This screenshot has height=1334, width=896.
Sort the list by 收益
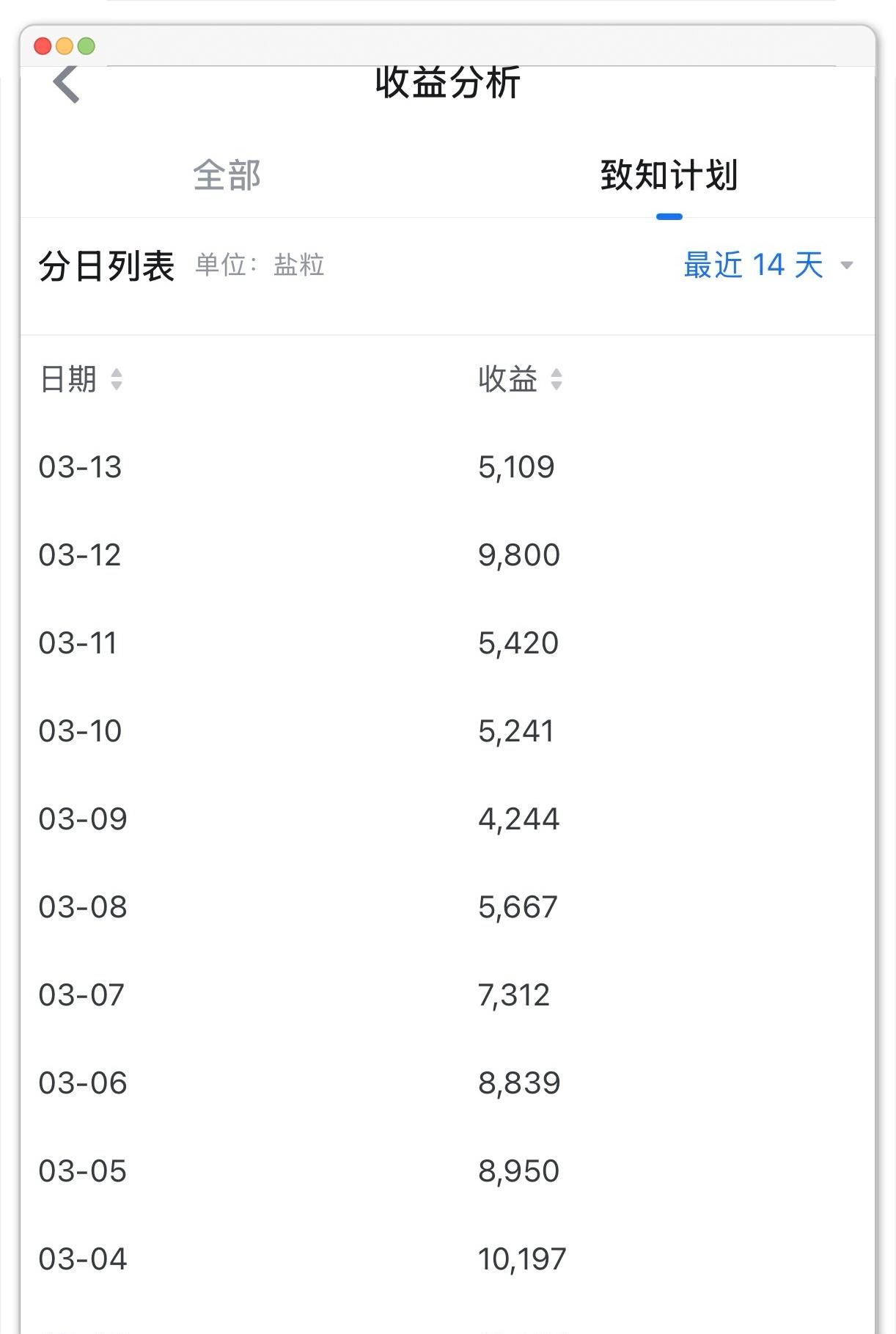(x=520, y=379)
